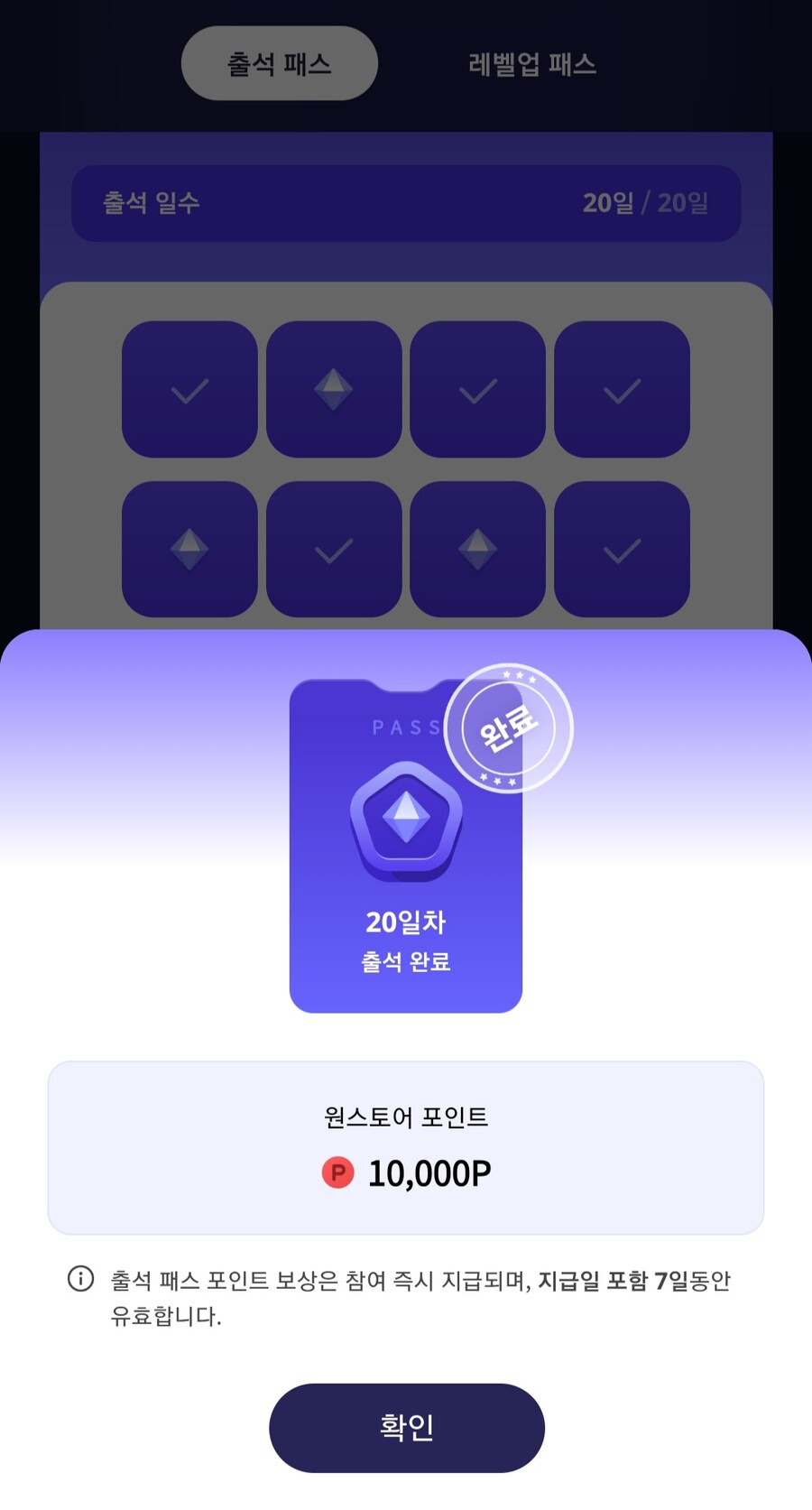Switch to the 레벨업 패스 tab
Viewport: 812px width, 1510px height.
coord(531,64)
